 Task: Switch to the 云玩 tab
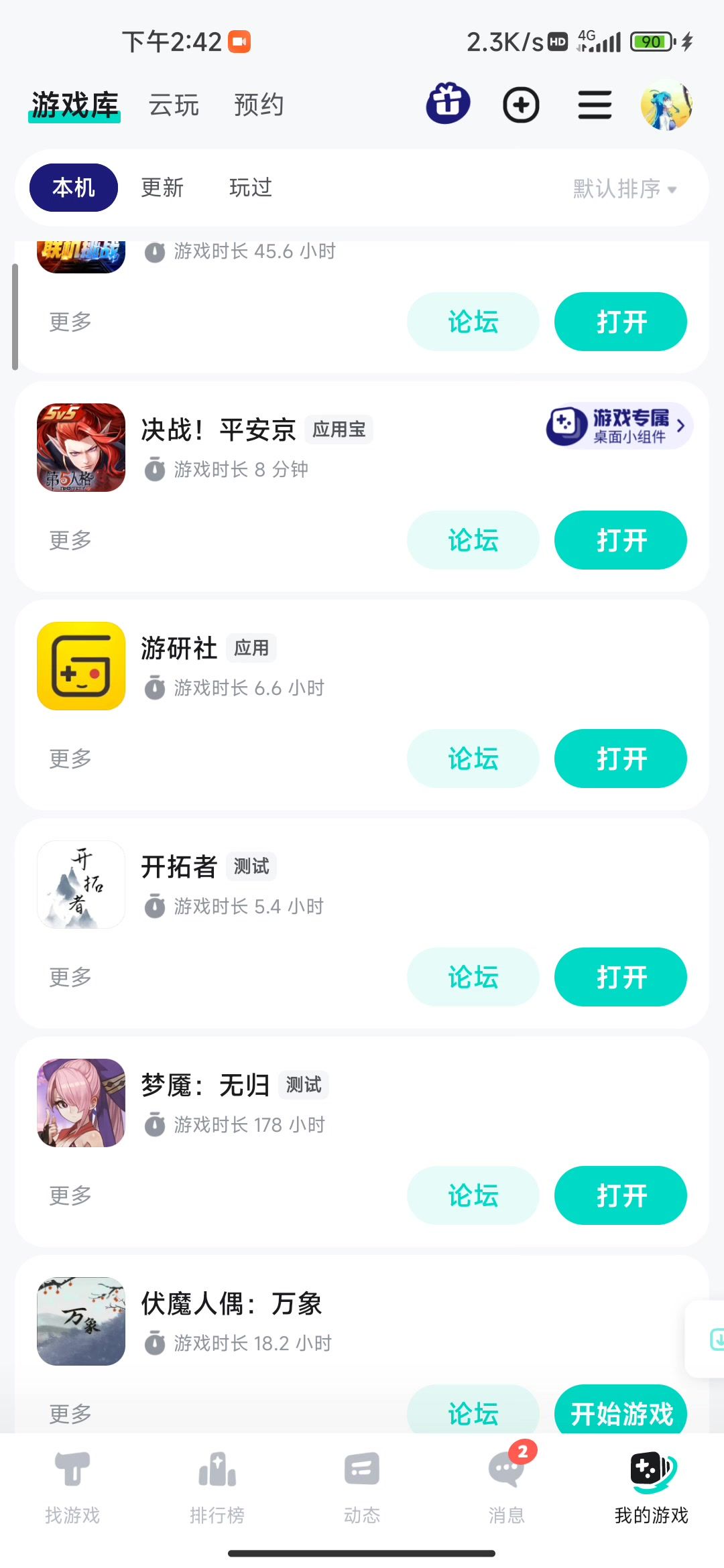click(174, 105)
